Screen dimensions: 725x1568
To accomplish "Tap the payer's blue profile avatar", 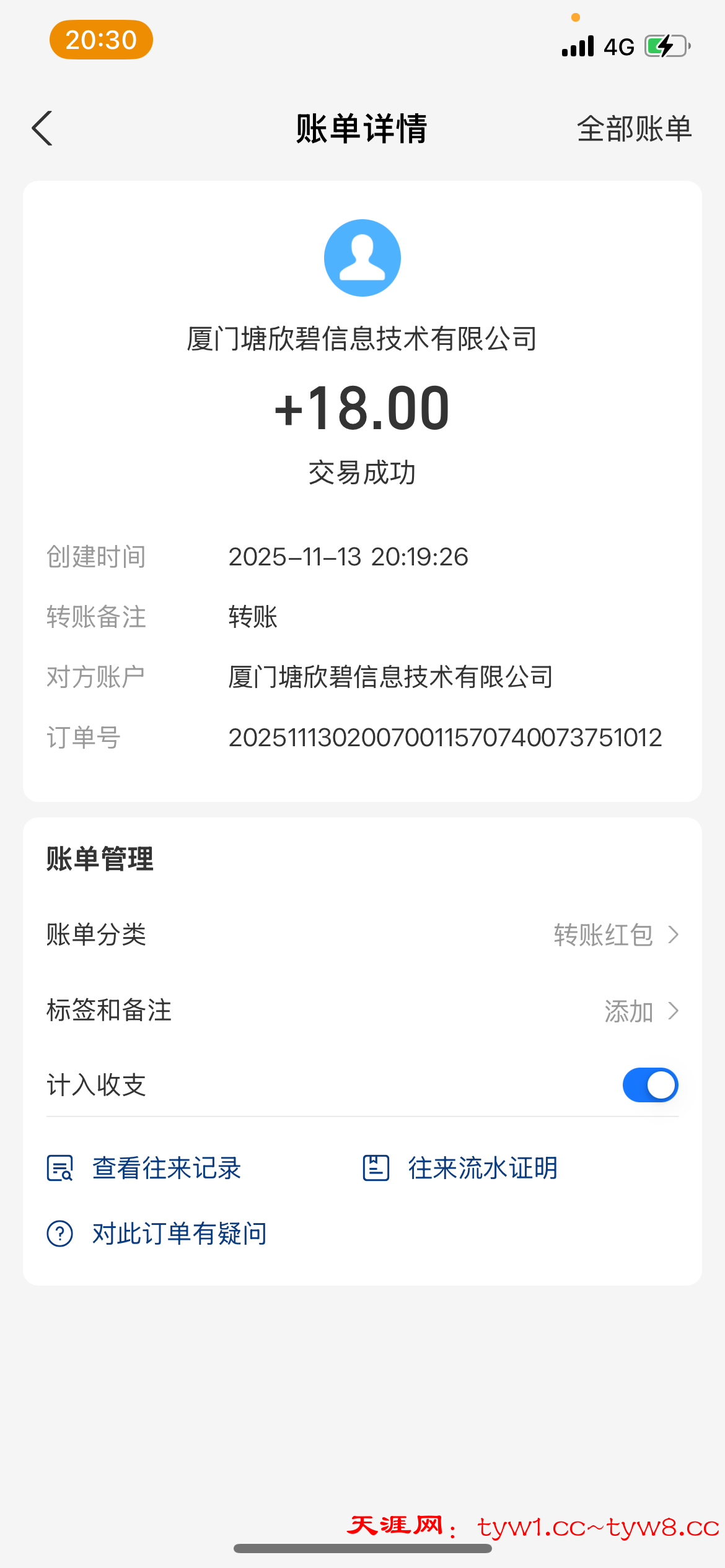I will coord(362,258).
